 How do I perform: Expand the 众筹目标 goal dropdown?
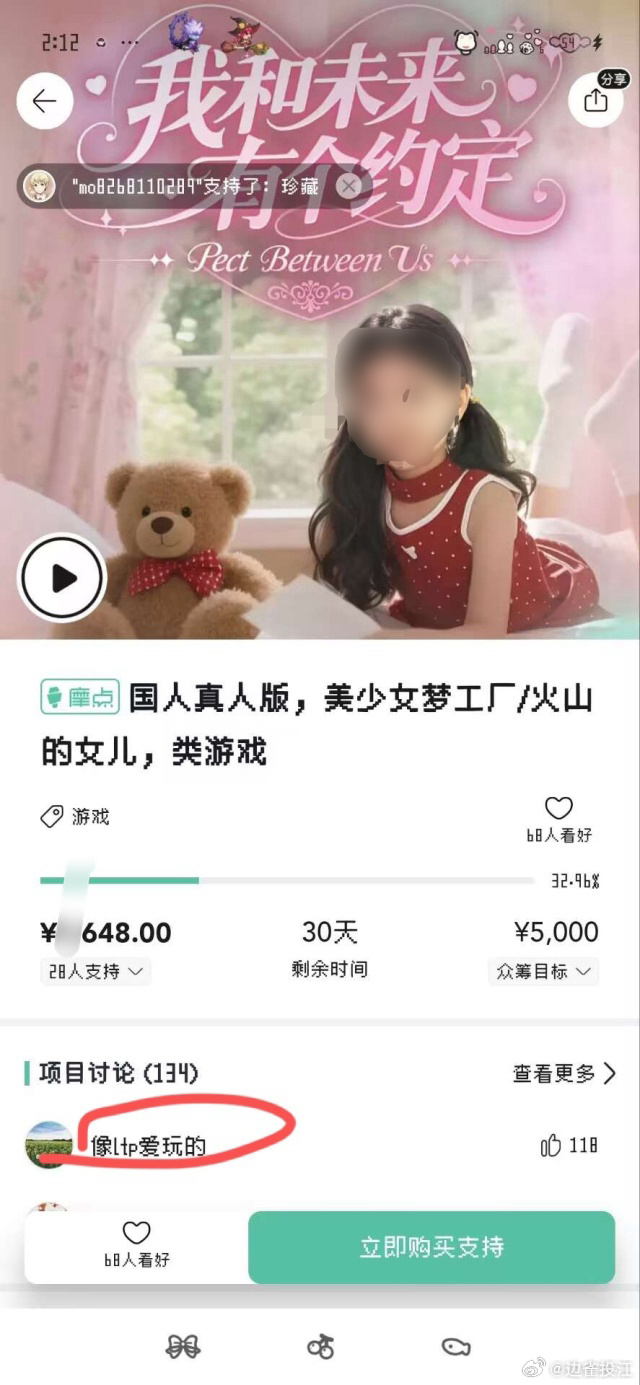pos(543,971)
